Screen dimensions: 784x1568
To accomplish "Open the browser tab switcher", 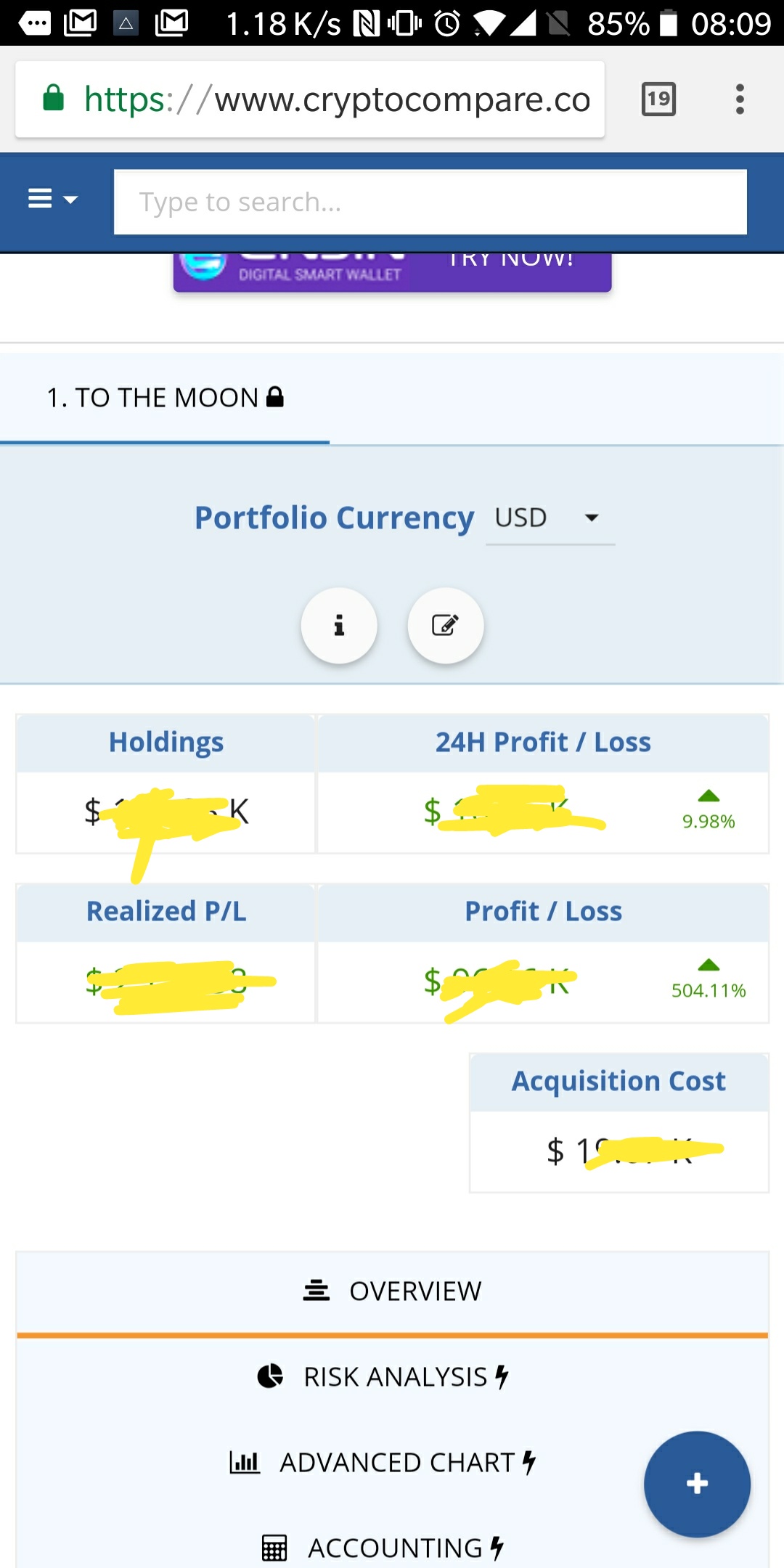I will (x=658, y=99).
